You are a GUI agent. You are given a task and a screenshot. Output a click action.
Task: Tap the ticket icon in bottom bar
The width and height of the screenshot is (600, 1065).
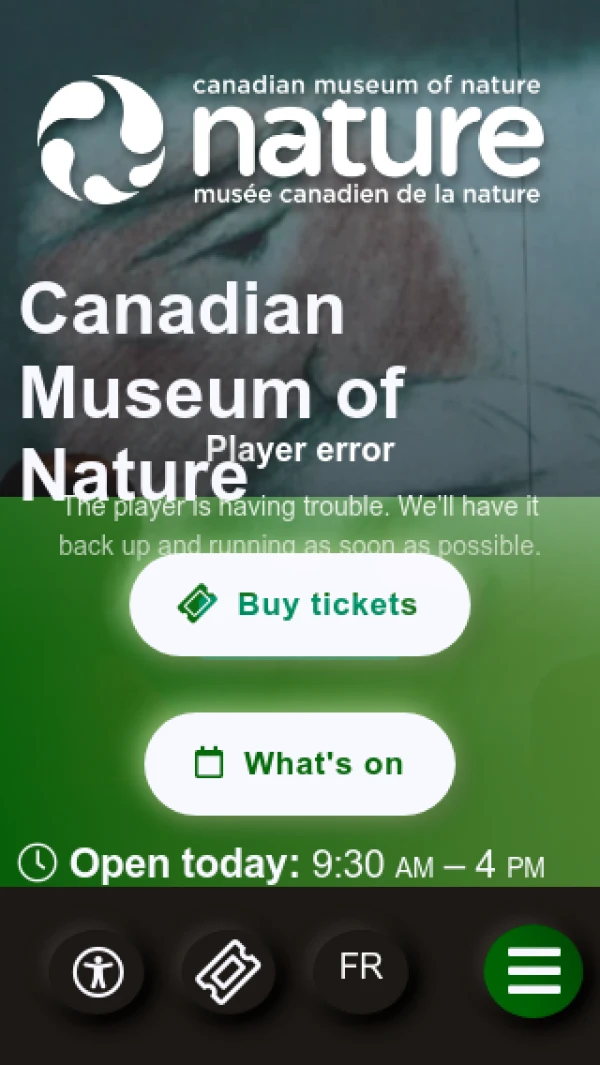coord(228,971)
